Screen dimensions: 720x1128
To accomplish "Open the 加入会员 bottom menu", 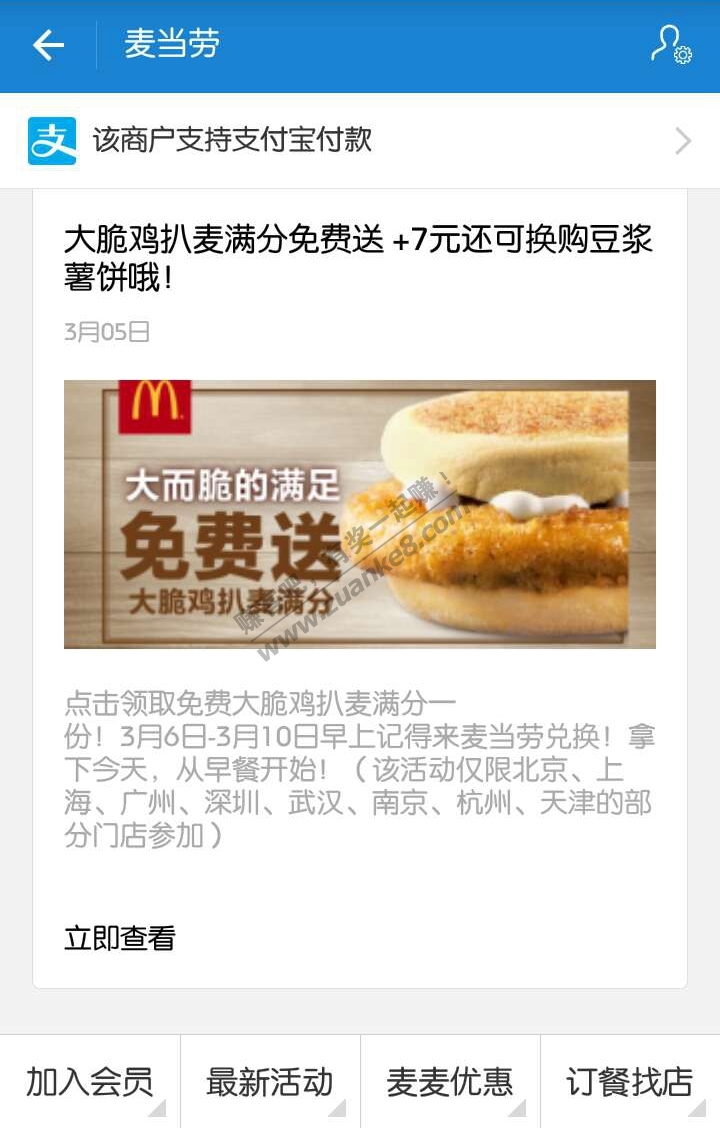I will (x=90, y=1082).
